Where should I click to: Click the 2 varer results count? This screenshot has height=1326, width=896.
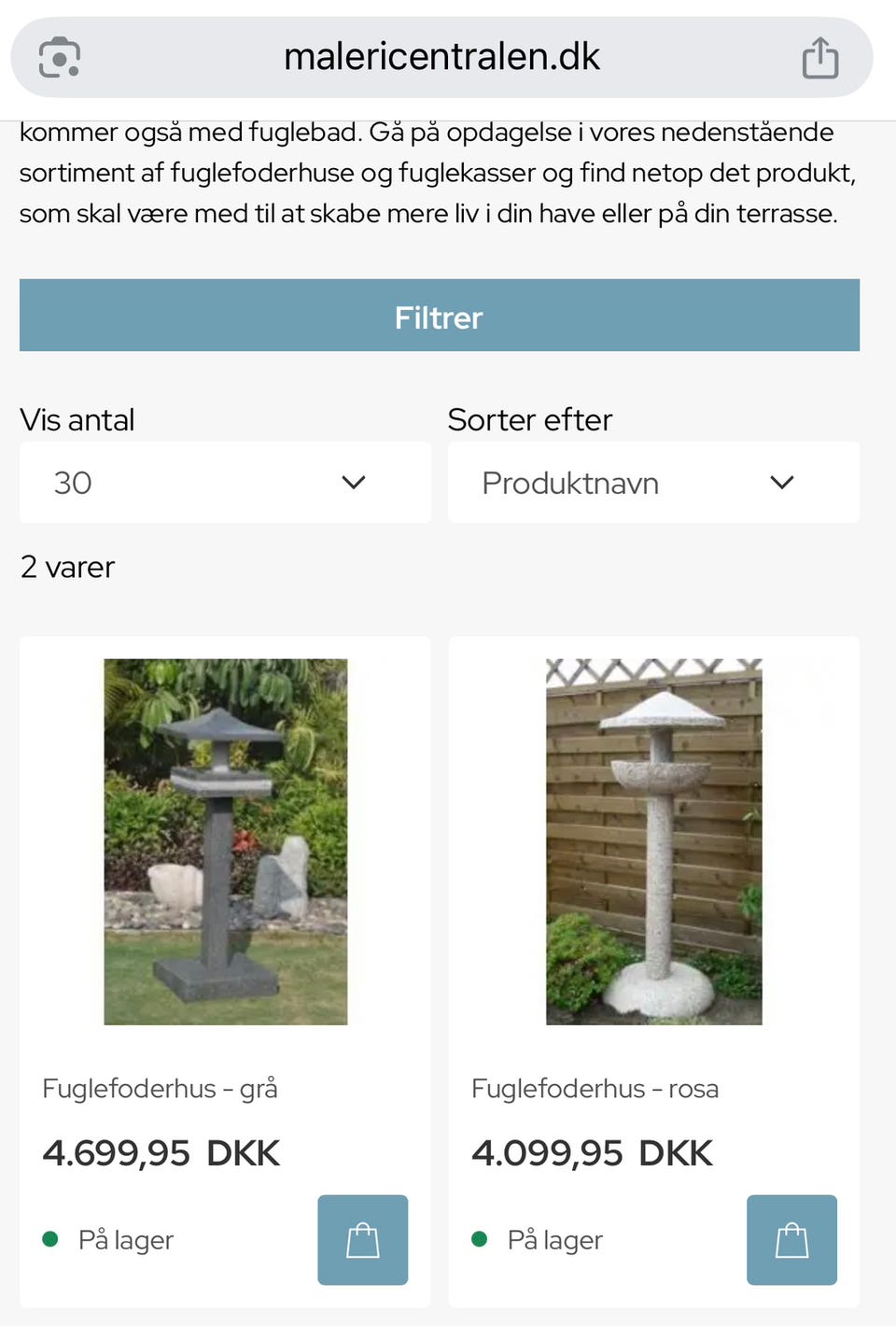pyautogui.click(x=66, y=566)
